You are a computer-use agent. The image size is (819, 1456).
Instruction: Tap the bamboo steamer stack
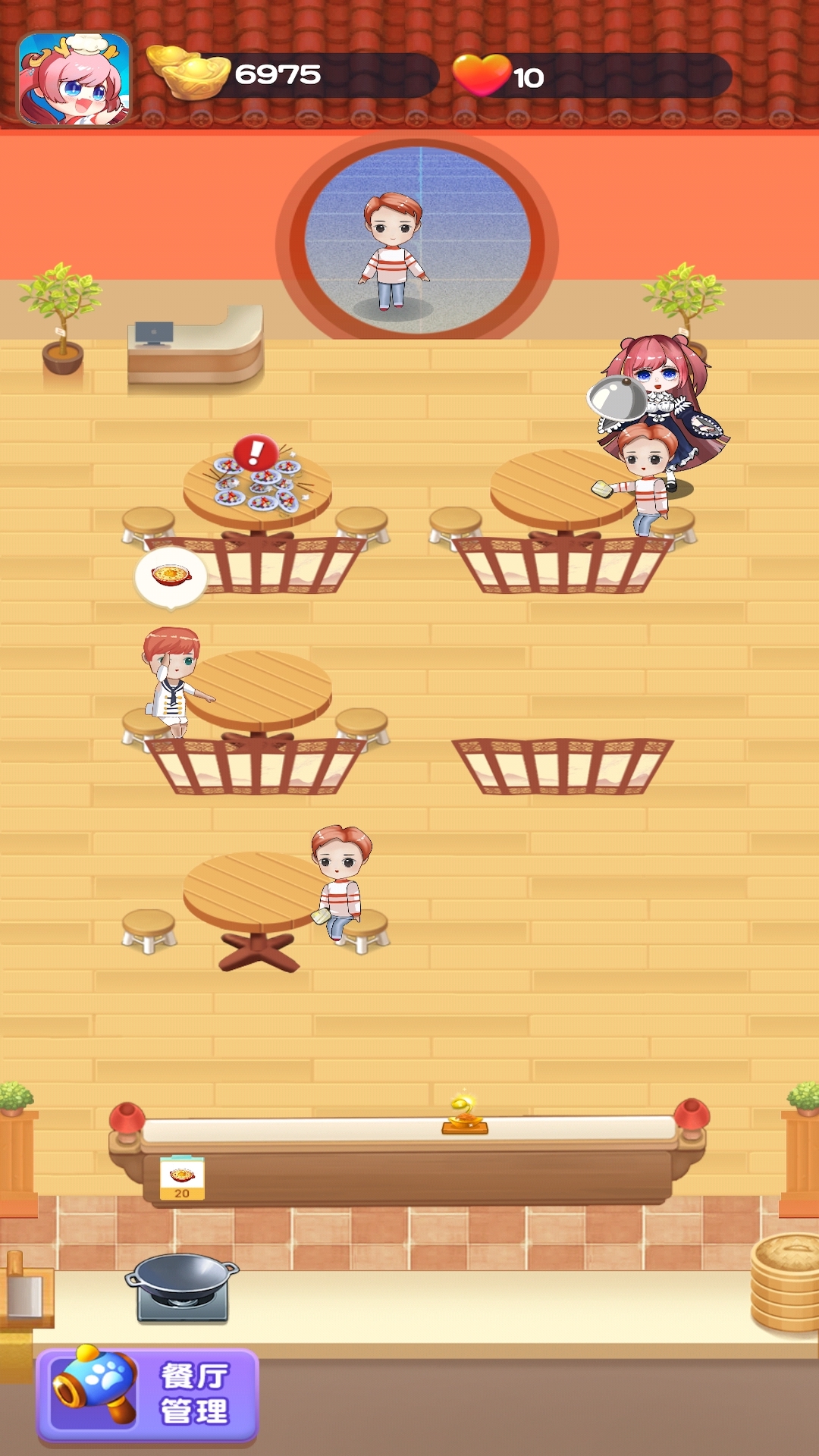point(786,1282)
